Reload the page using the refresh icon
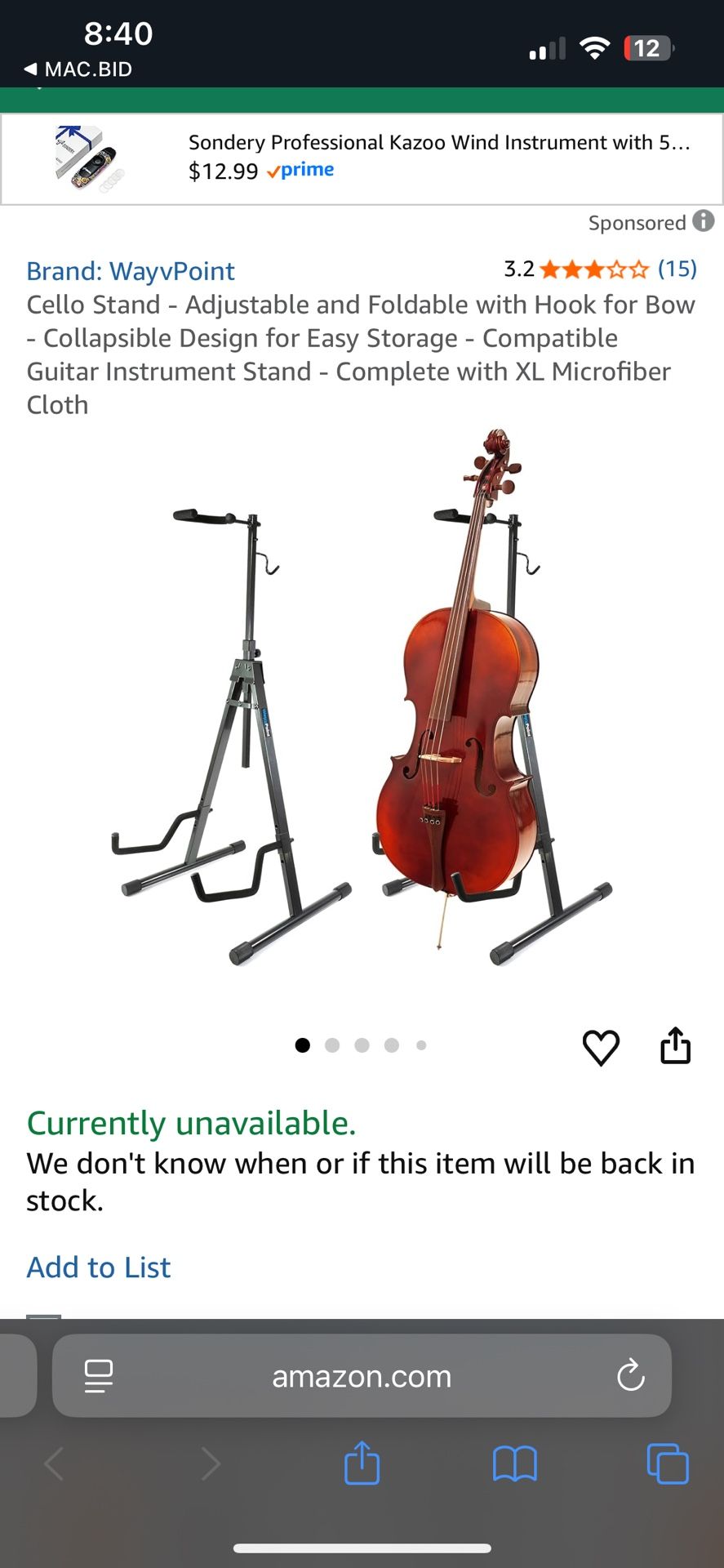 (x=629, y=1375)
